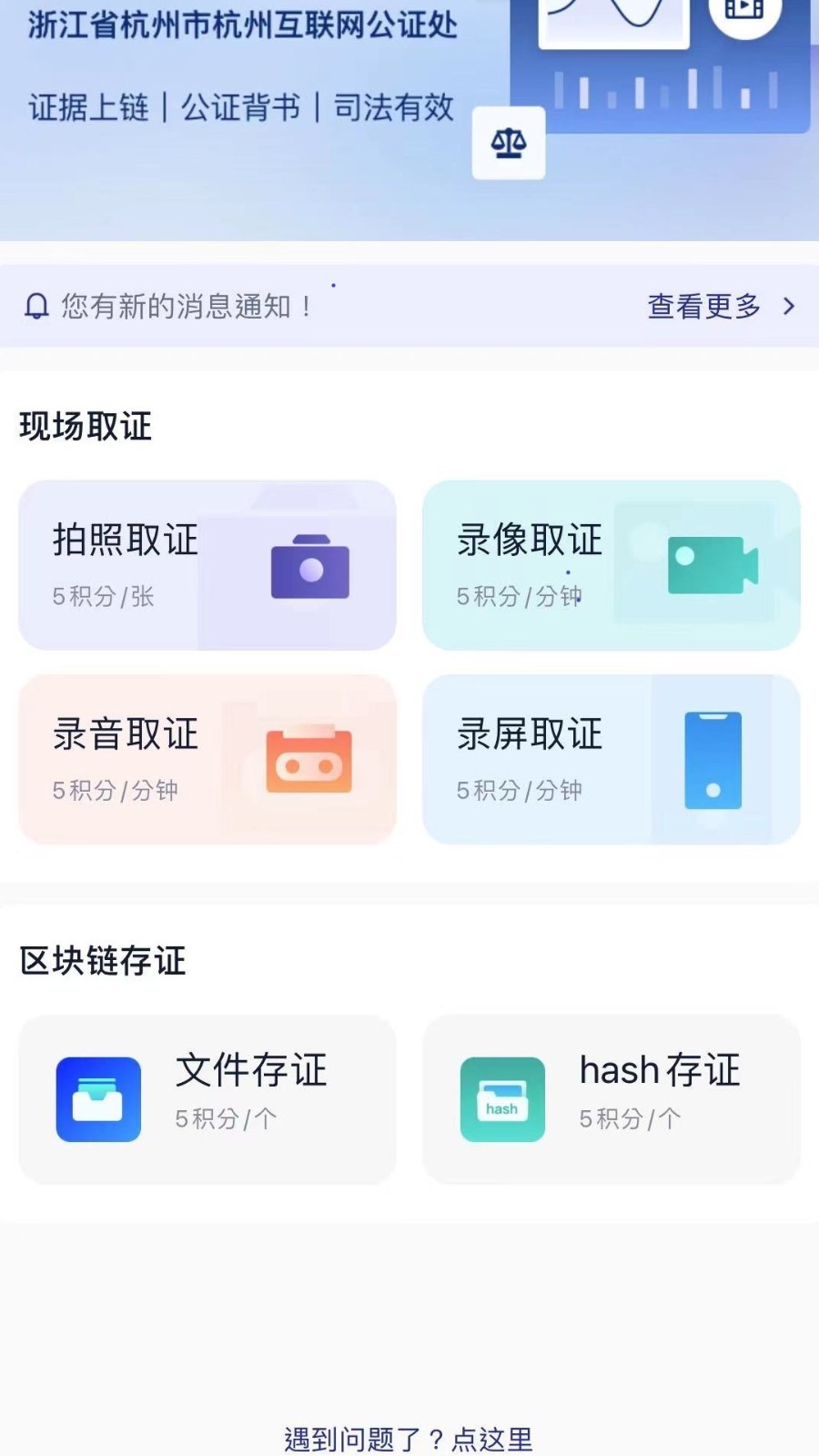Viewport: 819px width, 1456px height.
Task: Open 查看更多 to see more notifications
Action: point(703,307)
